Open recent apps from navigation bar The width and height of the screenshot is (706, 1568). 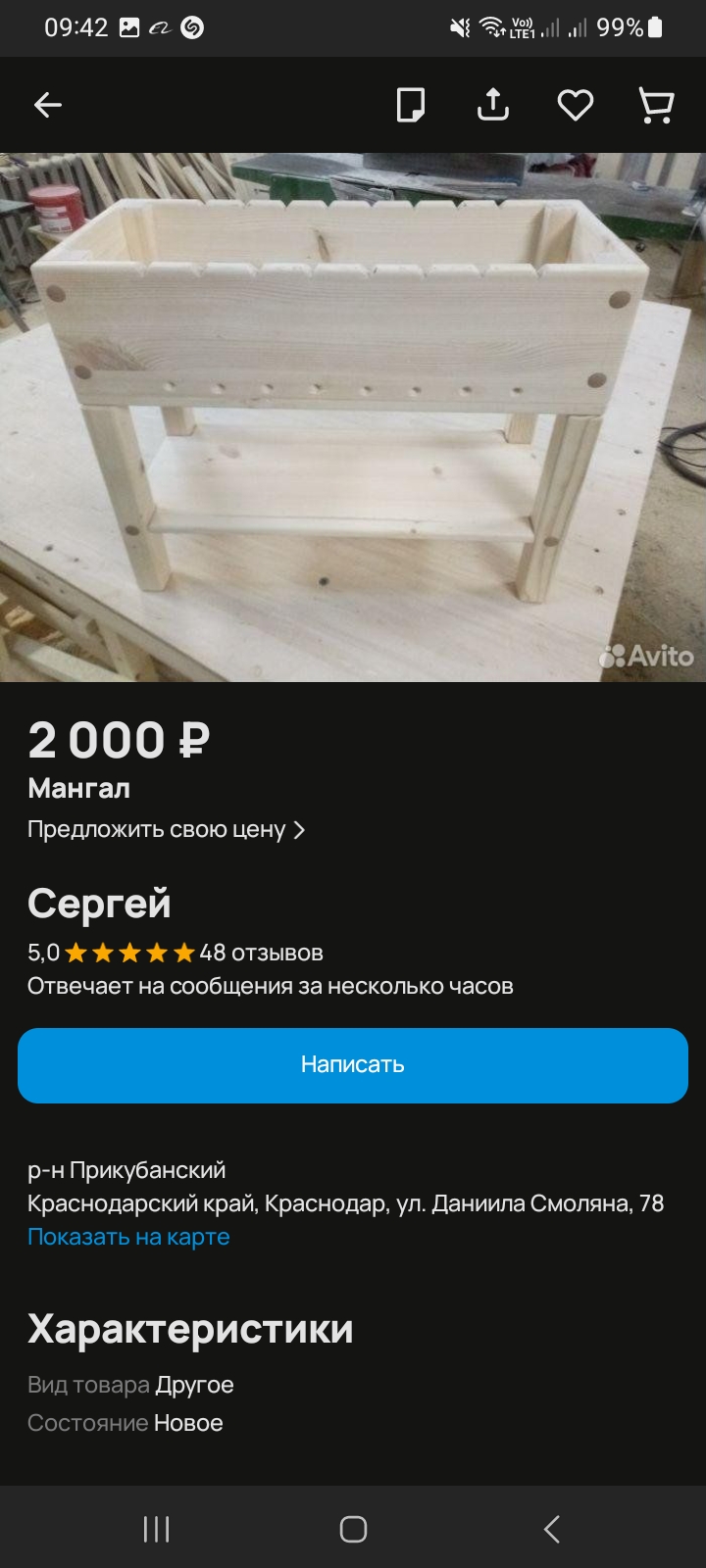coord(156,1529)
